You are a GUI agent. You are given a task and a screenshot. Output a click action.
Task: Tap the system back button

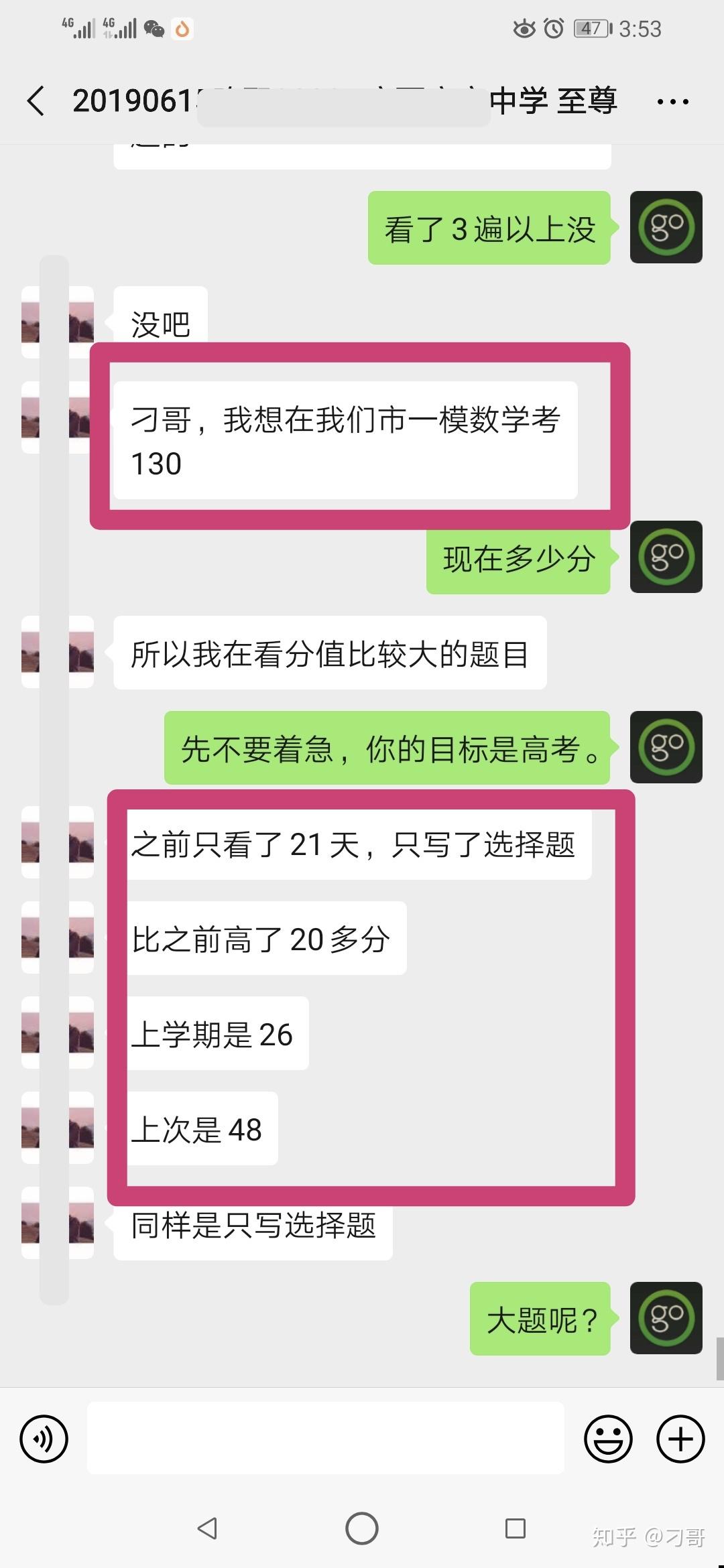pos(207,1528)
